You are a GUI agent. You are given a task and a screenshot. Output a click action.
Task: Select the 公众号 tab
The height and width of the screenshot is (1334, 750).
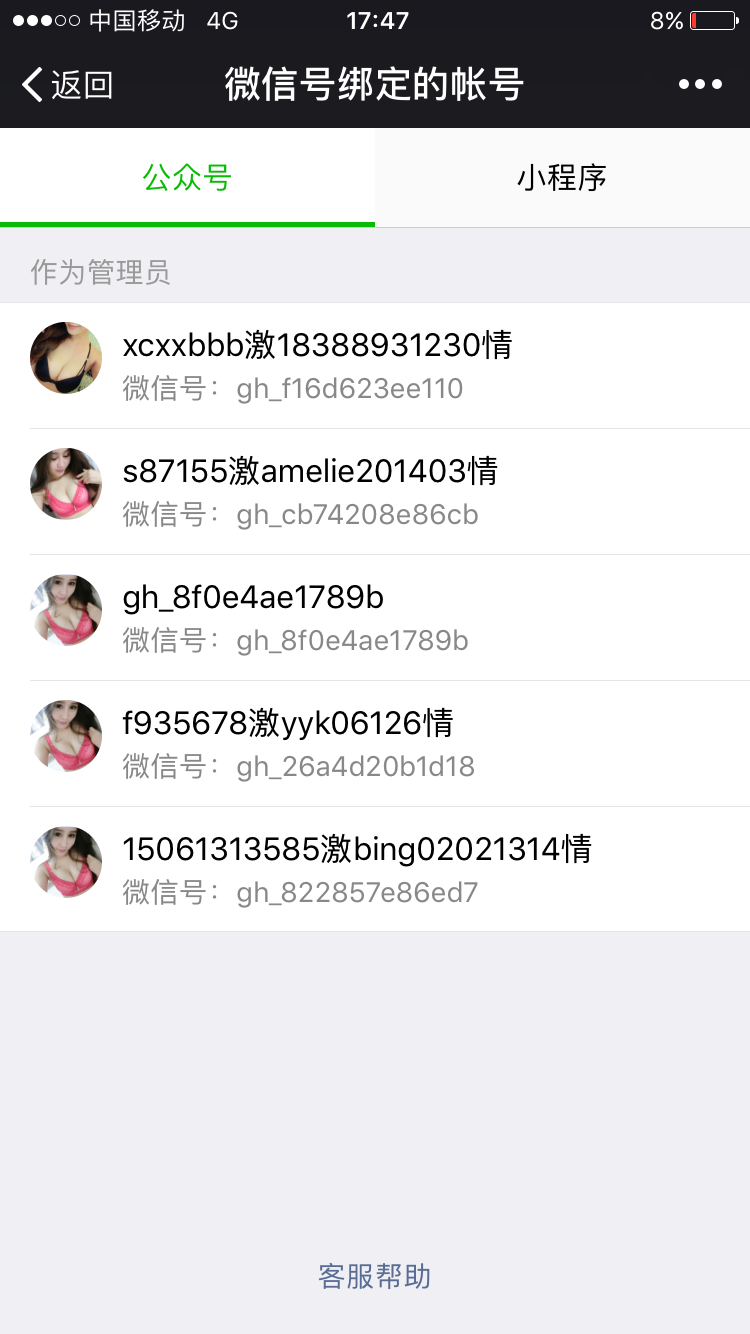[x=187, y=176]
